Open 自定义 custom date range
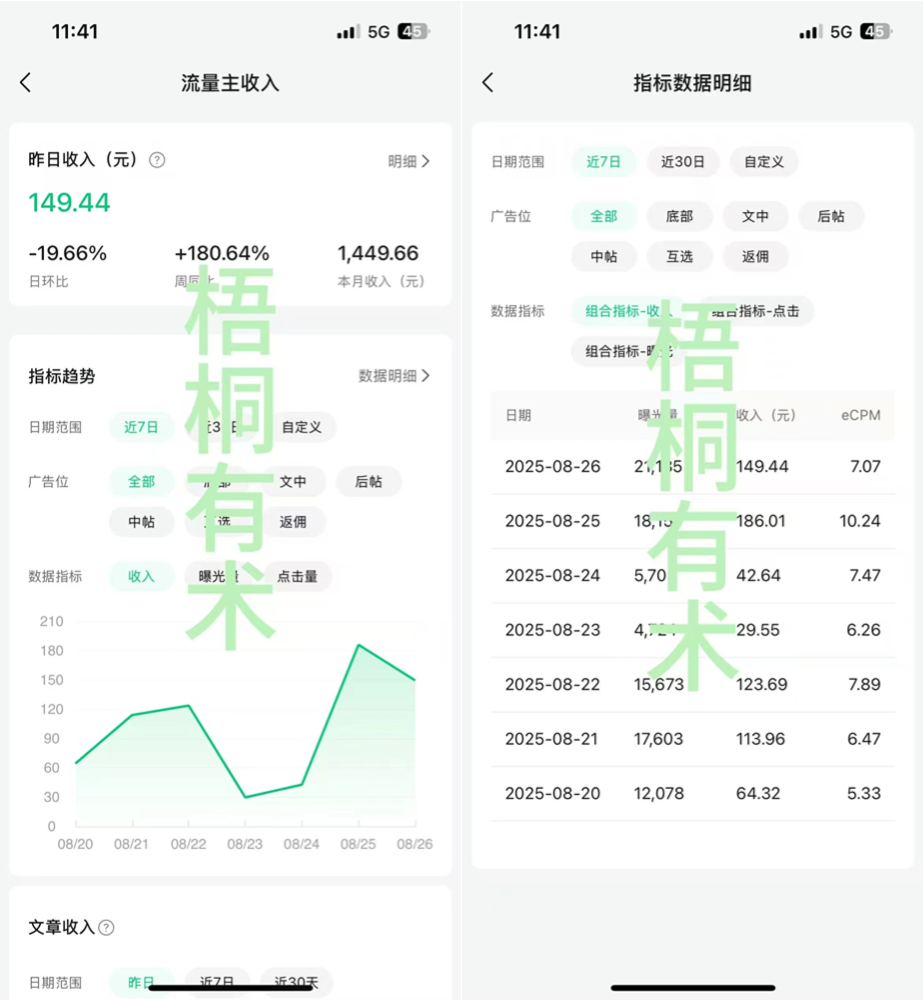The width and height of the screenshot is (923, 1000). point(764,162)
